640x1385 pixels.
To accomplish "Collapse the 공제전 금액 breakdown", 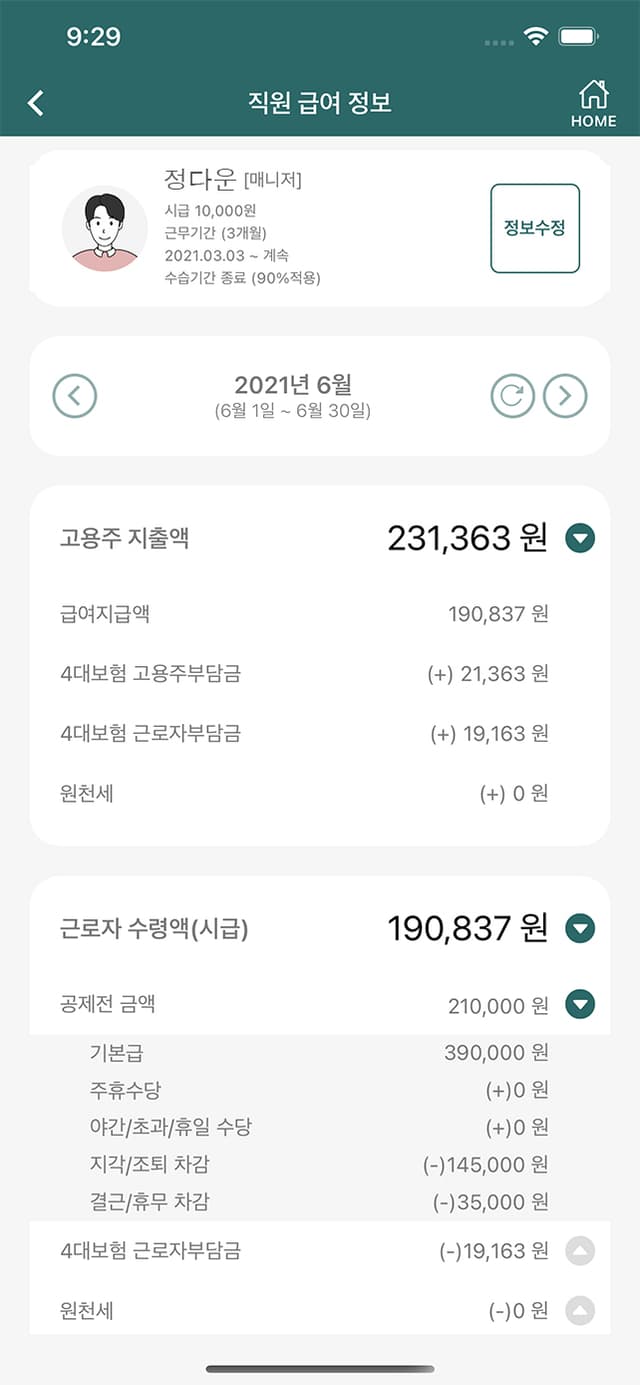I will pyautogui.click(x=580, y=1004).
